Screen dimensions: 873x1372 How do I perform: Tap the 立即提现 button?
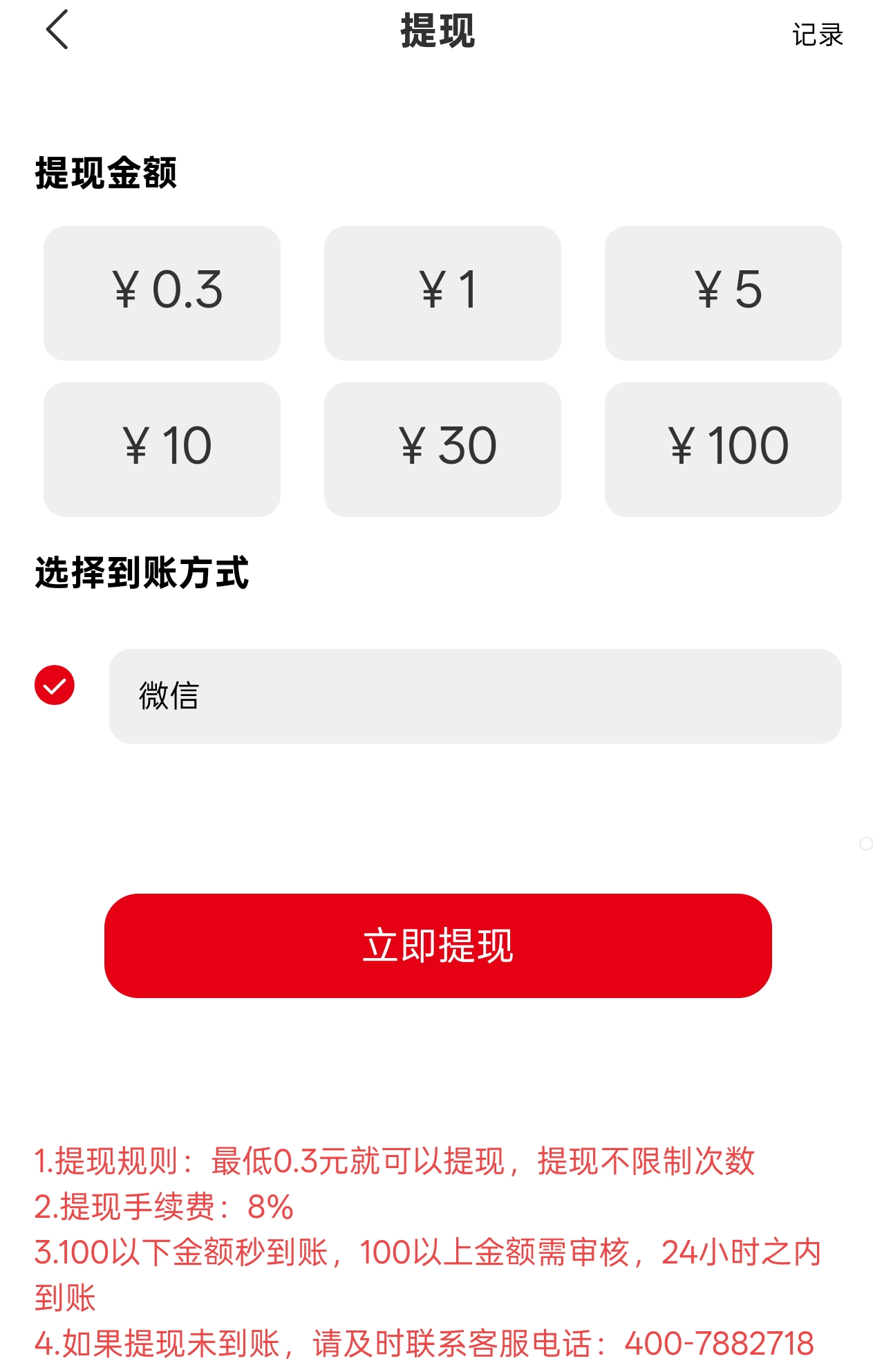438,946
